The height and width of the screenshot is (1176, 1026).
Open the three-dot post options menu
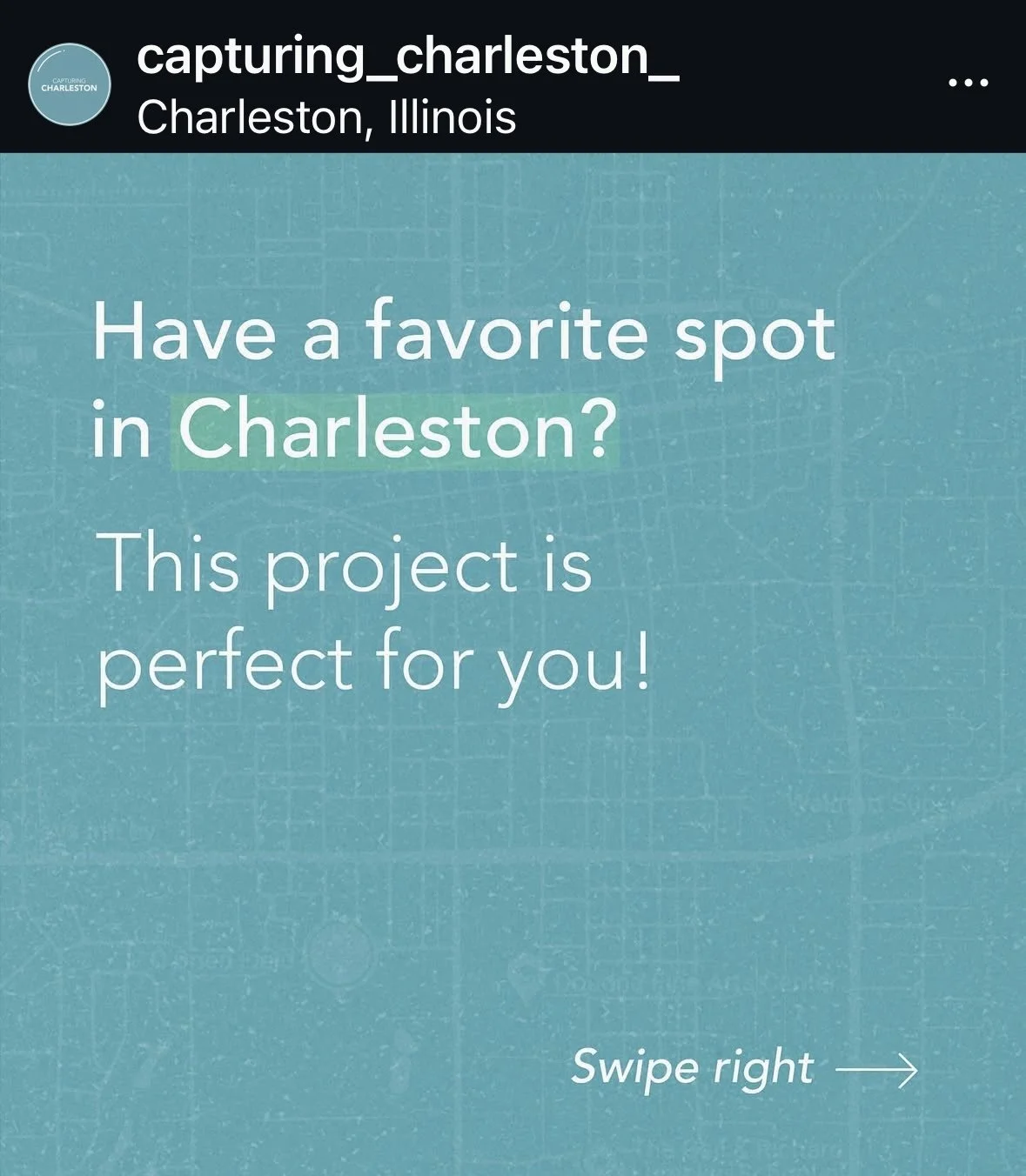coord(968,84)
